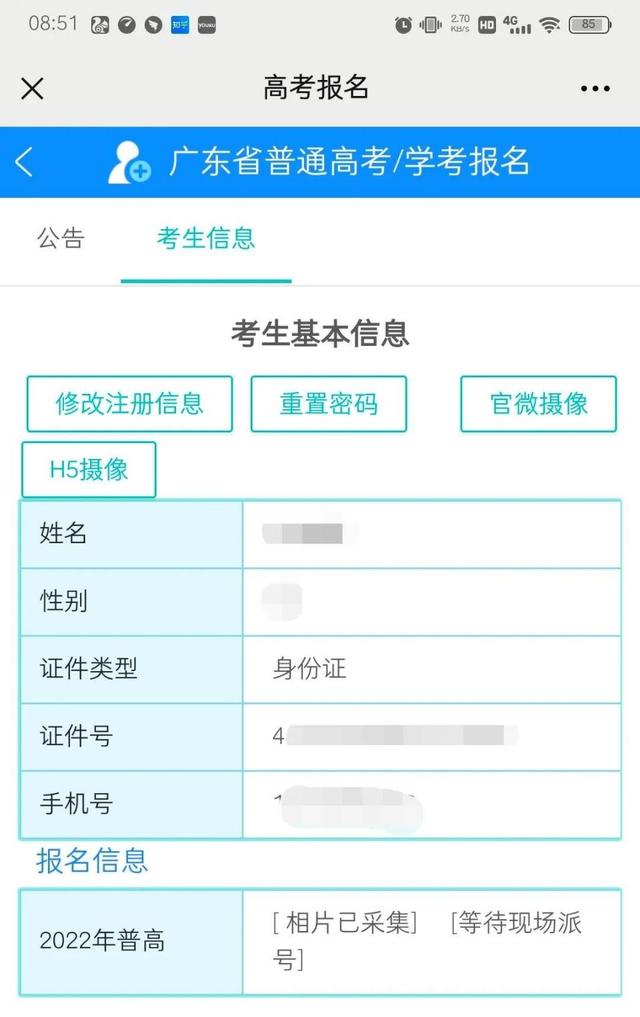640x1017 pixels.
Task: Select the 考生信息 tab
Action: (x=206, y=238)
